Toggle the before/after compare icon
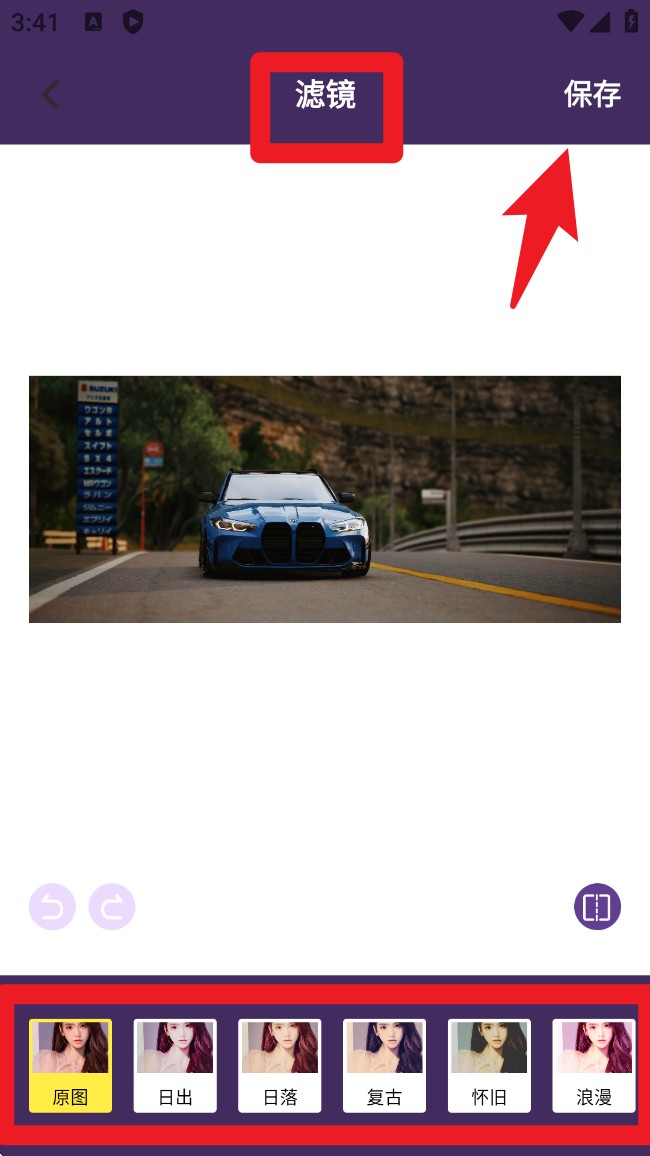The width and height of the screenshot is (650, 1156). click(597, 907)
